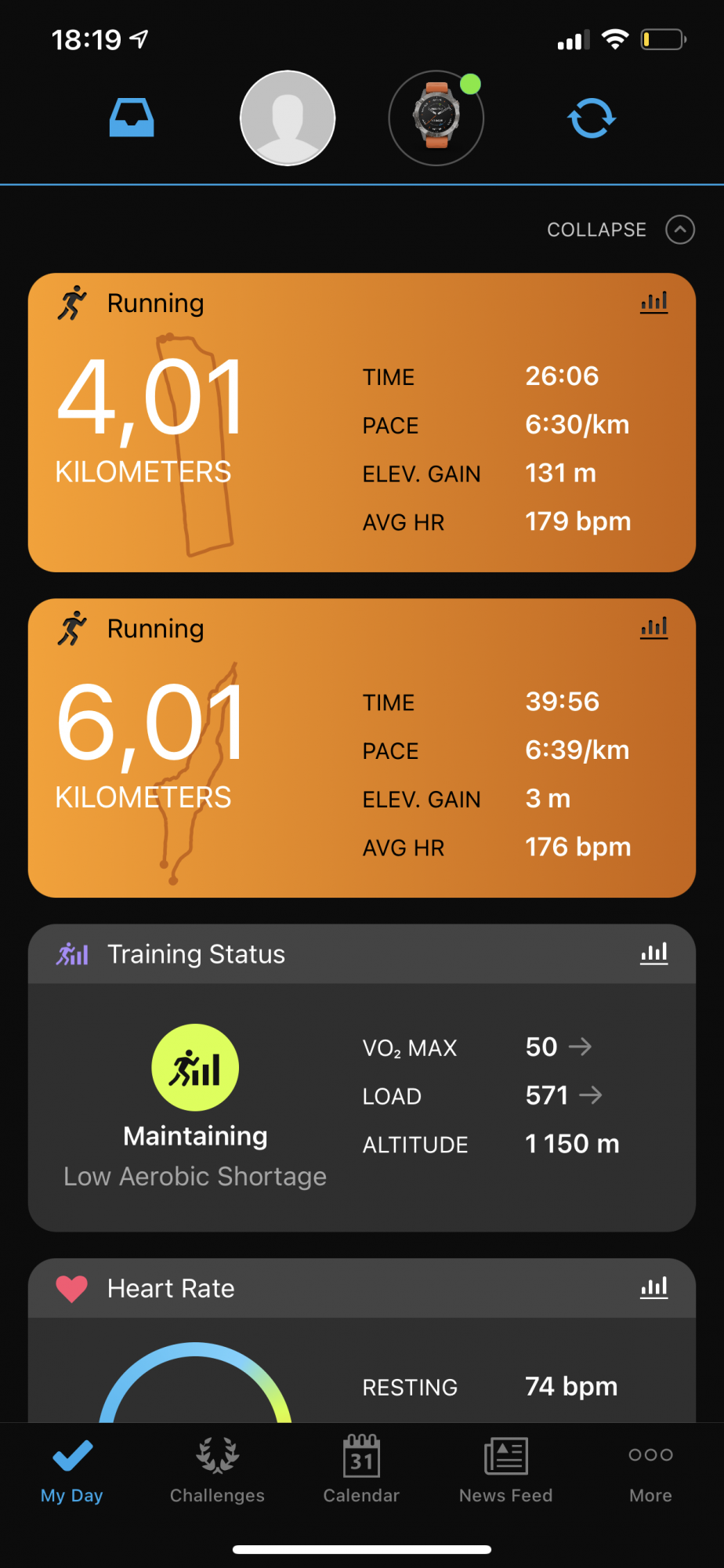The image size is (724, 1568).
Task: Sync data with the refresh icon
Action: pos(592,118)
